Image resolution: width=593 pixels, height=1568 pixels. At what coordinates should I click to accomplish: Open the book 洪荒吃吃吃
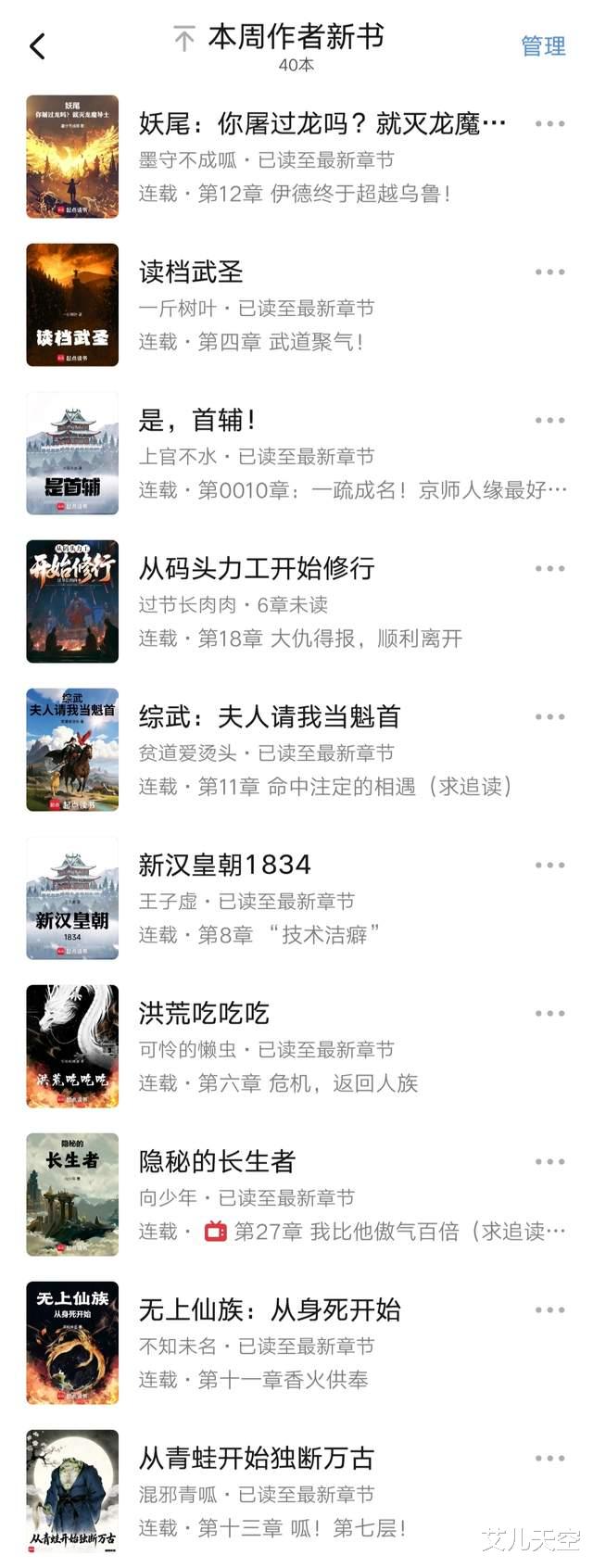coord(204,1013)
